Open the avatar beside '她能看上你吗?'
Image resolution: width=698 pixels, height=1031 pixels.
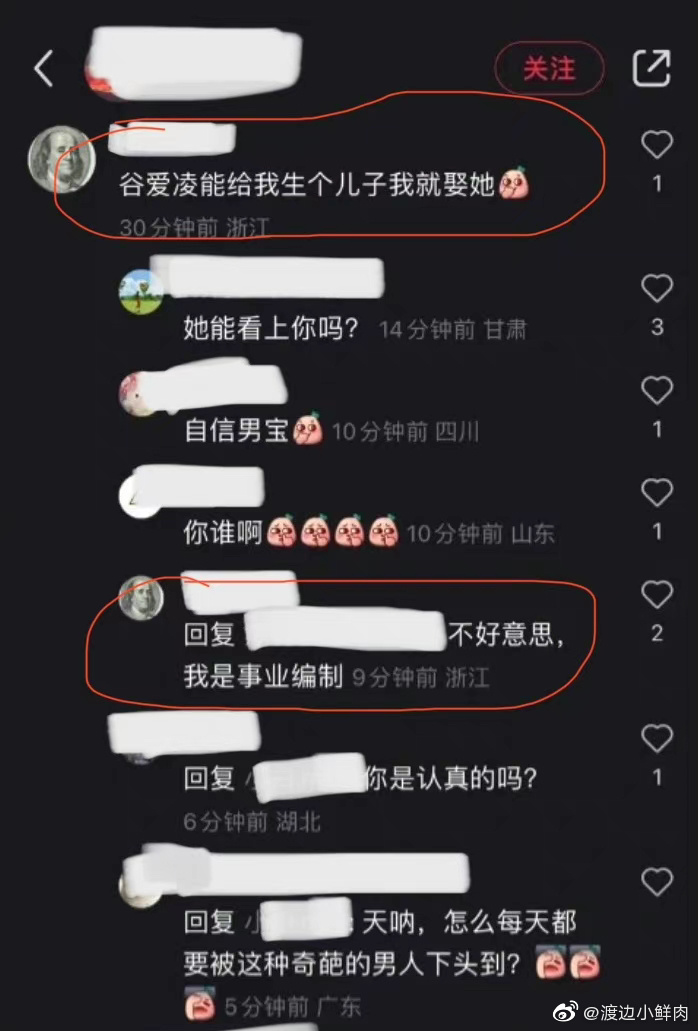point(142,291)
